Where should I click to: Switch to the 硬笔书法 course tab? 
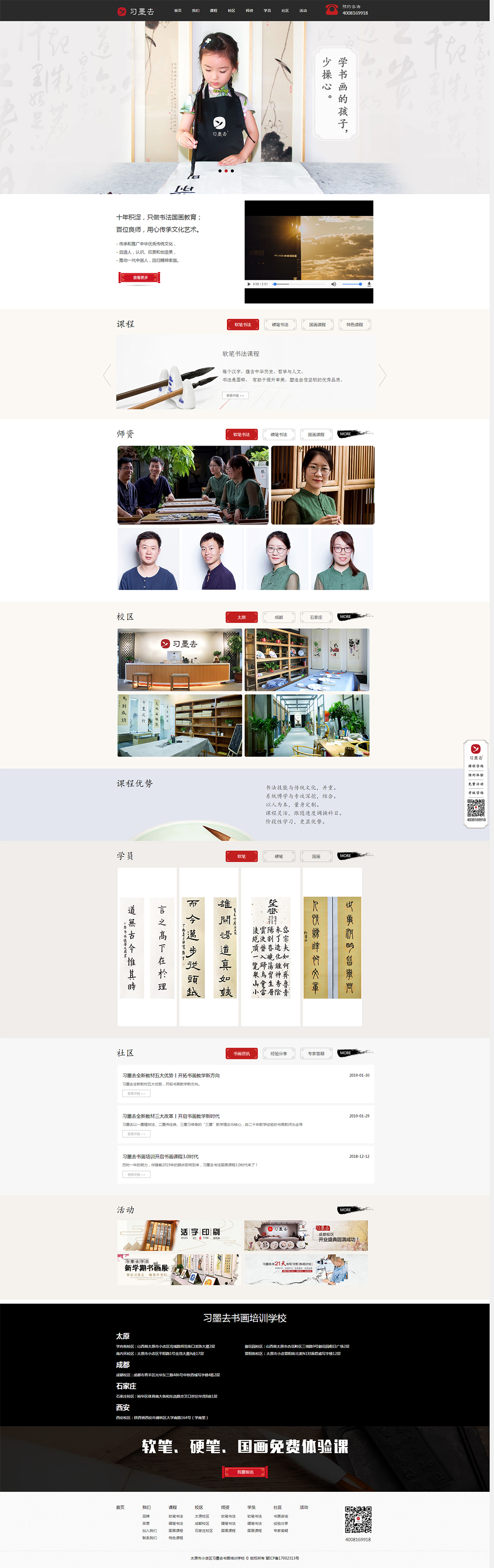pos(280,324)
